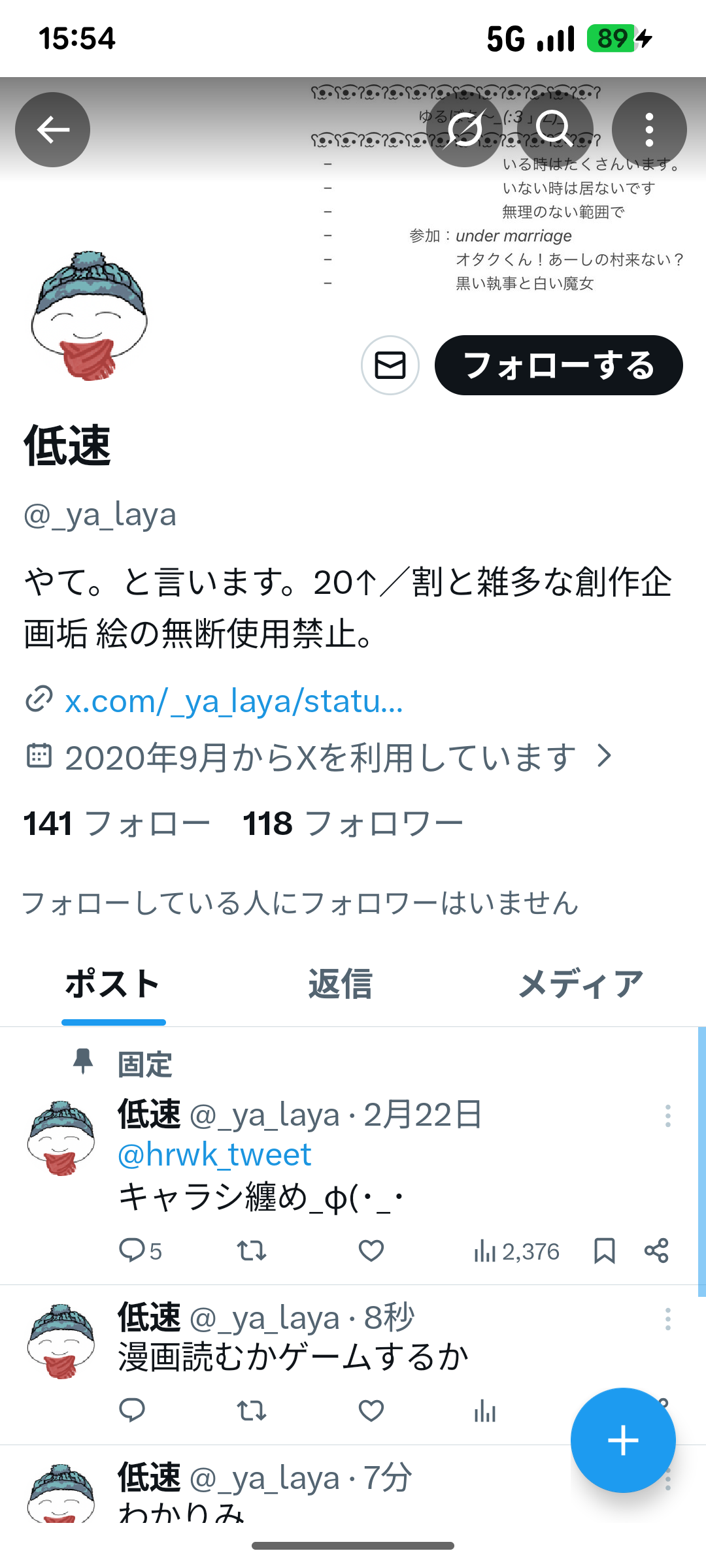View account join date details
706x1568 pixels.
pyautogui.click(x=320, y=757)
